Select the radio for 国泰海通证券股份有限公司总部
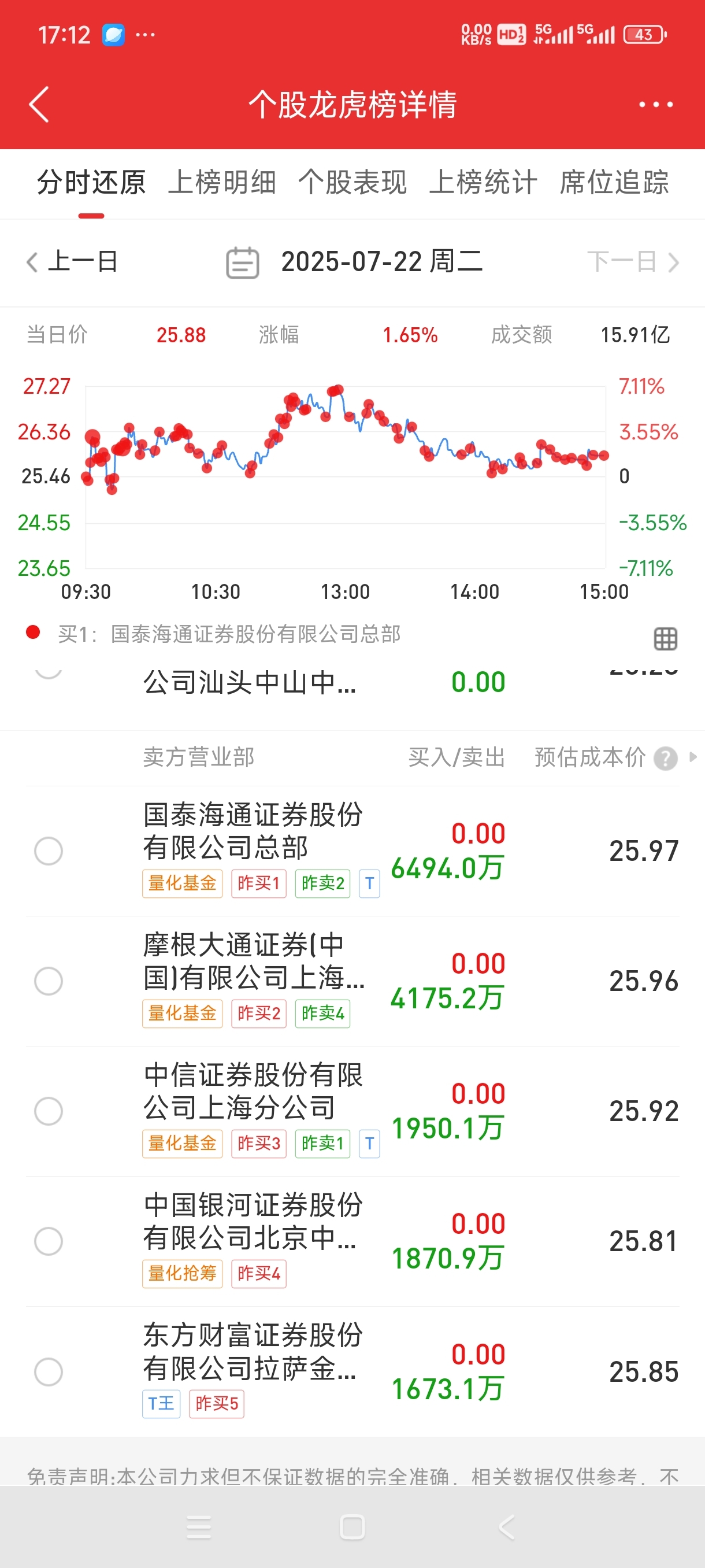 pos(49,850)
